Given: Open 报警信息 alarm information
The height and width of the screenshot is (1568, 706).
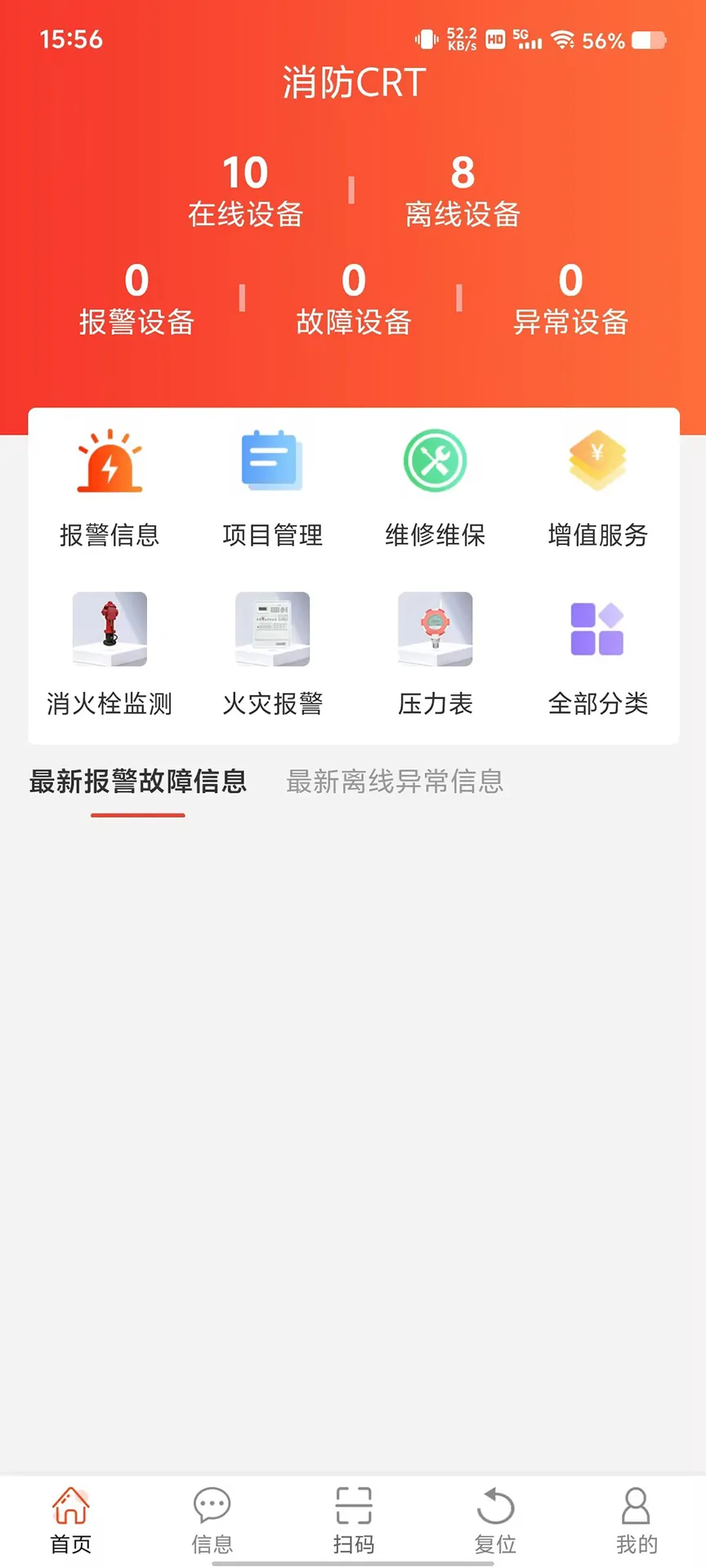Looking at the screenshot, I should click(109, 488).
